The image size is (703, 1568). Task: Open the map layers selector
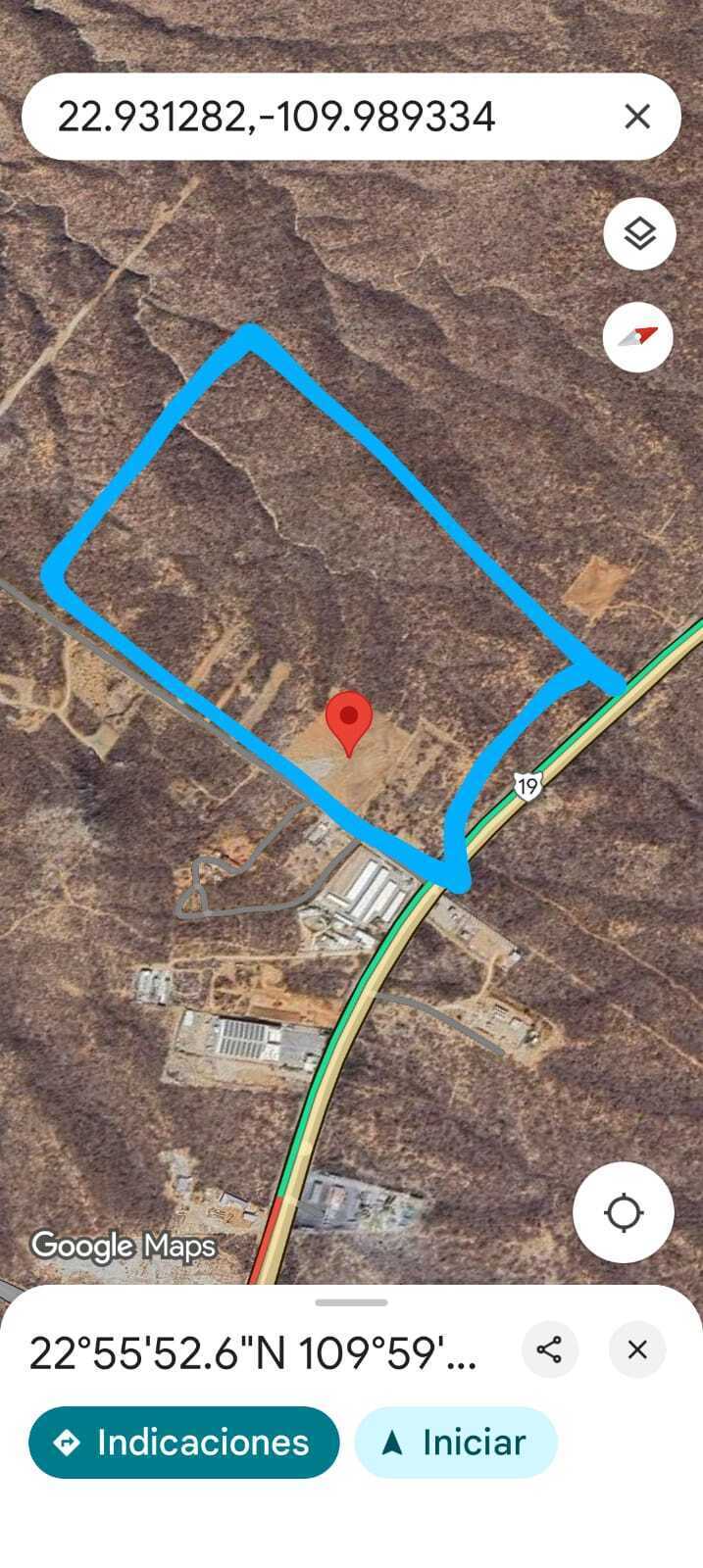639,234
